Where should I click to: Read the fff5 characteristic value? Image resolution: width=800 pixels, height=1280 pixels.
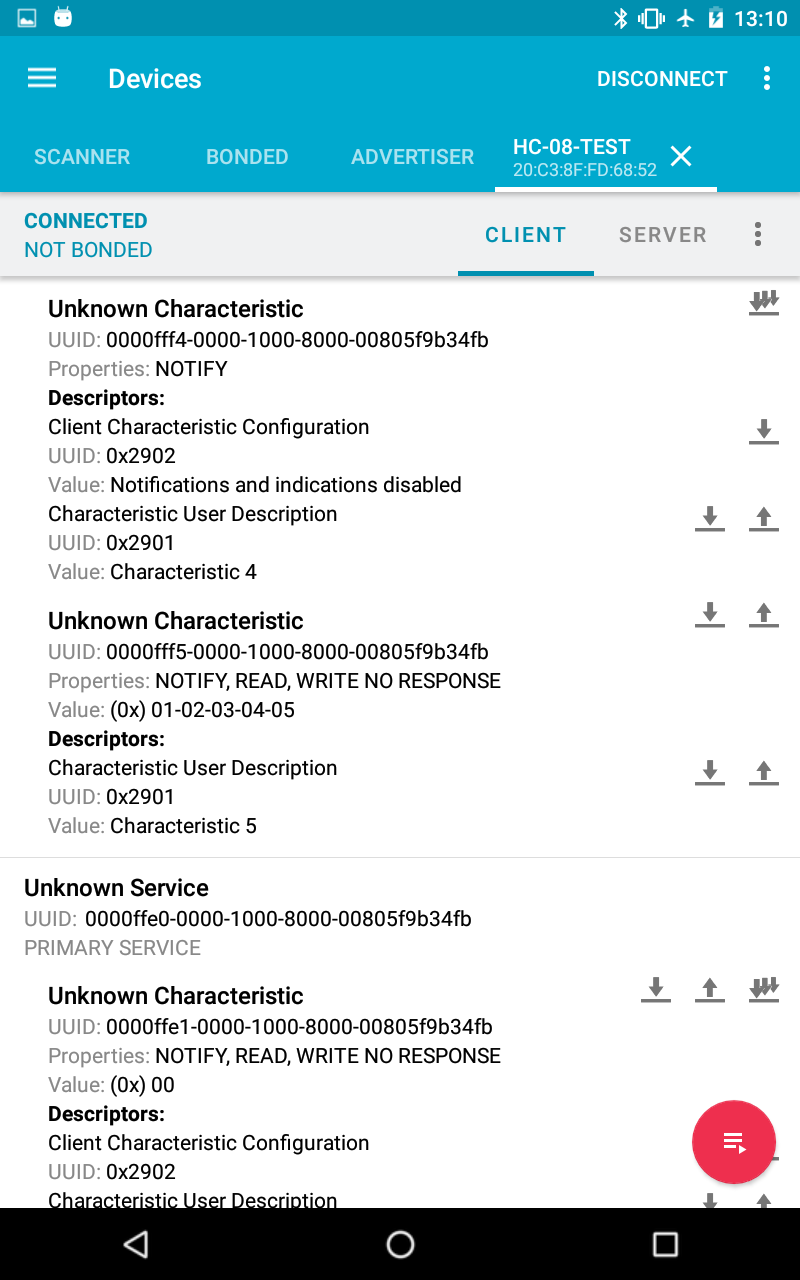click(710, 614)
